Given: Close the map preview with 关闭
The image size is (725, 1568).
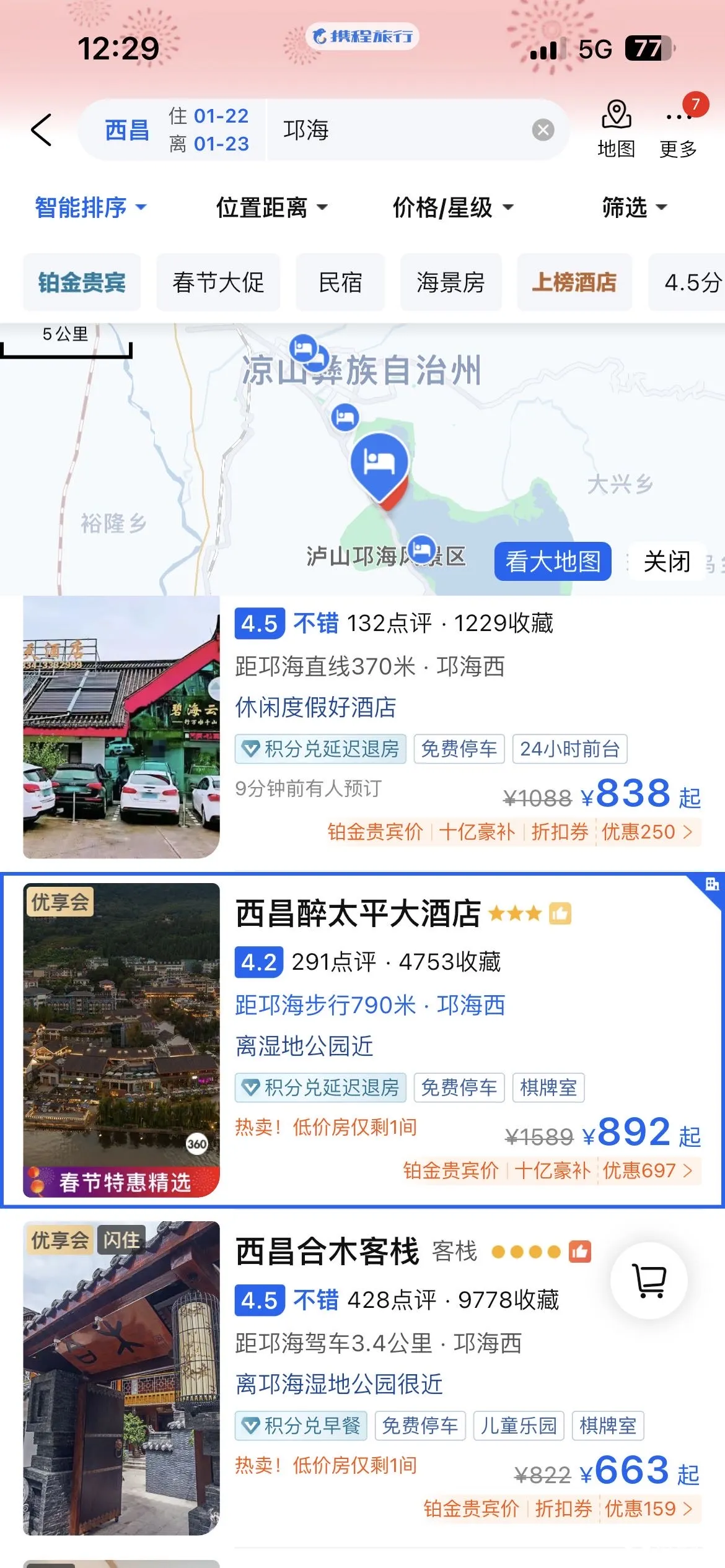Looking at the screenshot, I should (667, 562).
